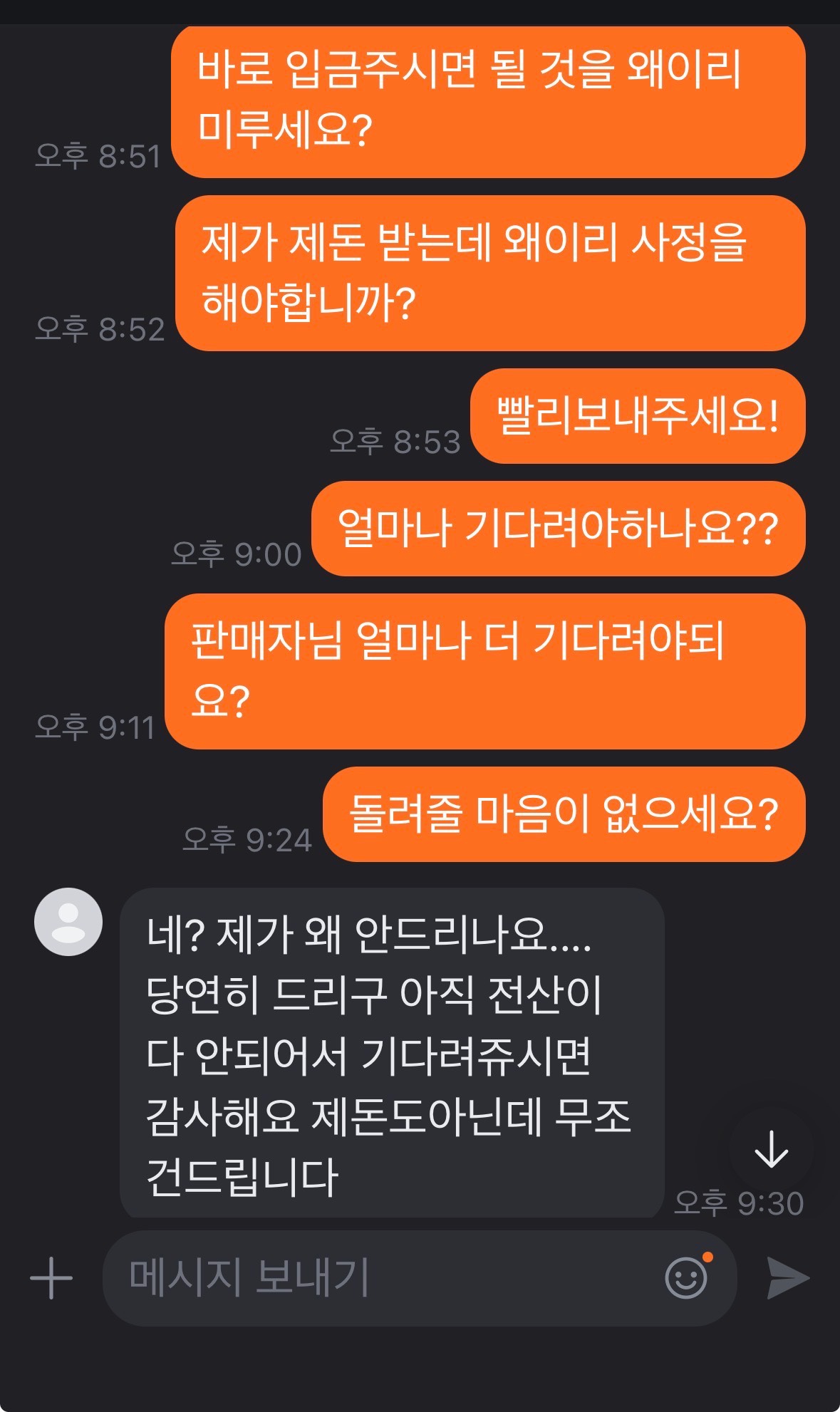Open the plus attachment menu

tap(51, 1277)
